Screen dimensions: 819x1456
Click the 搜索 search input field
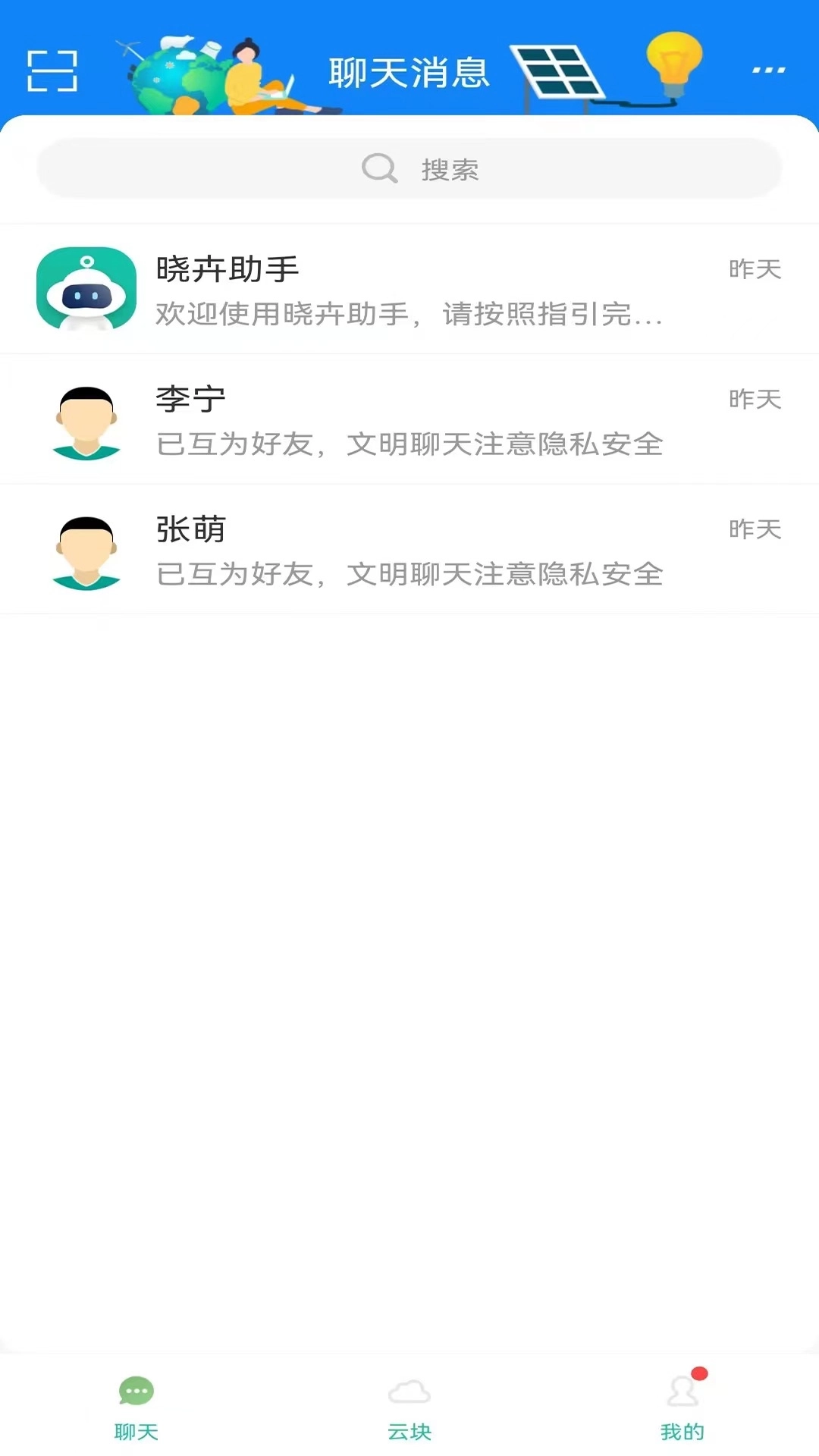pyautogui.click(x=449, y=168)
